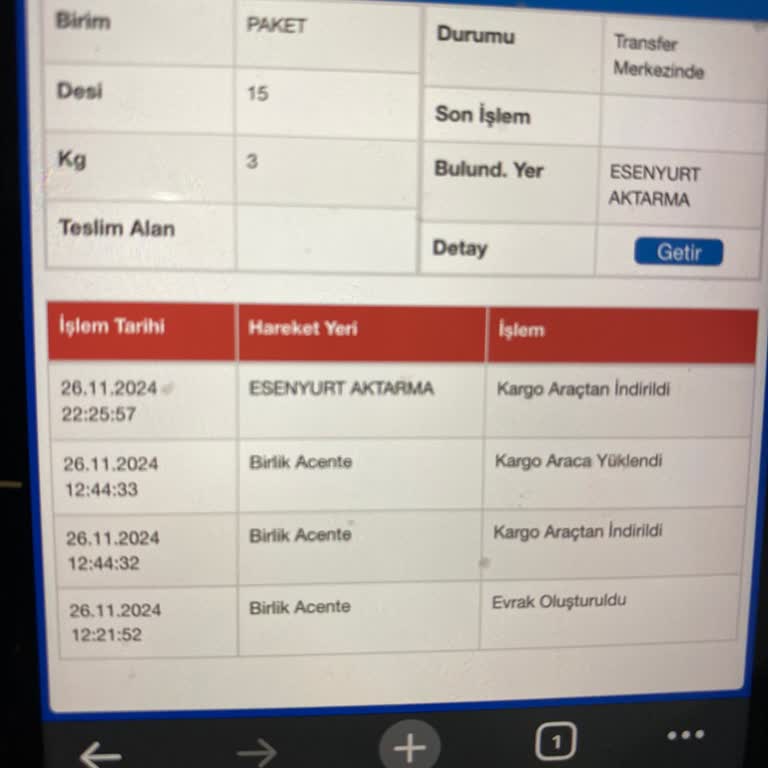
Task: Tap the Getir button next to Detay
Action: (x=678, y=253)
